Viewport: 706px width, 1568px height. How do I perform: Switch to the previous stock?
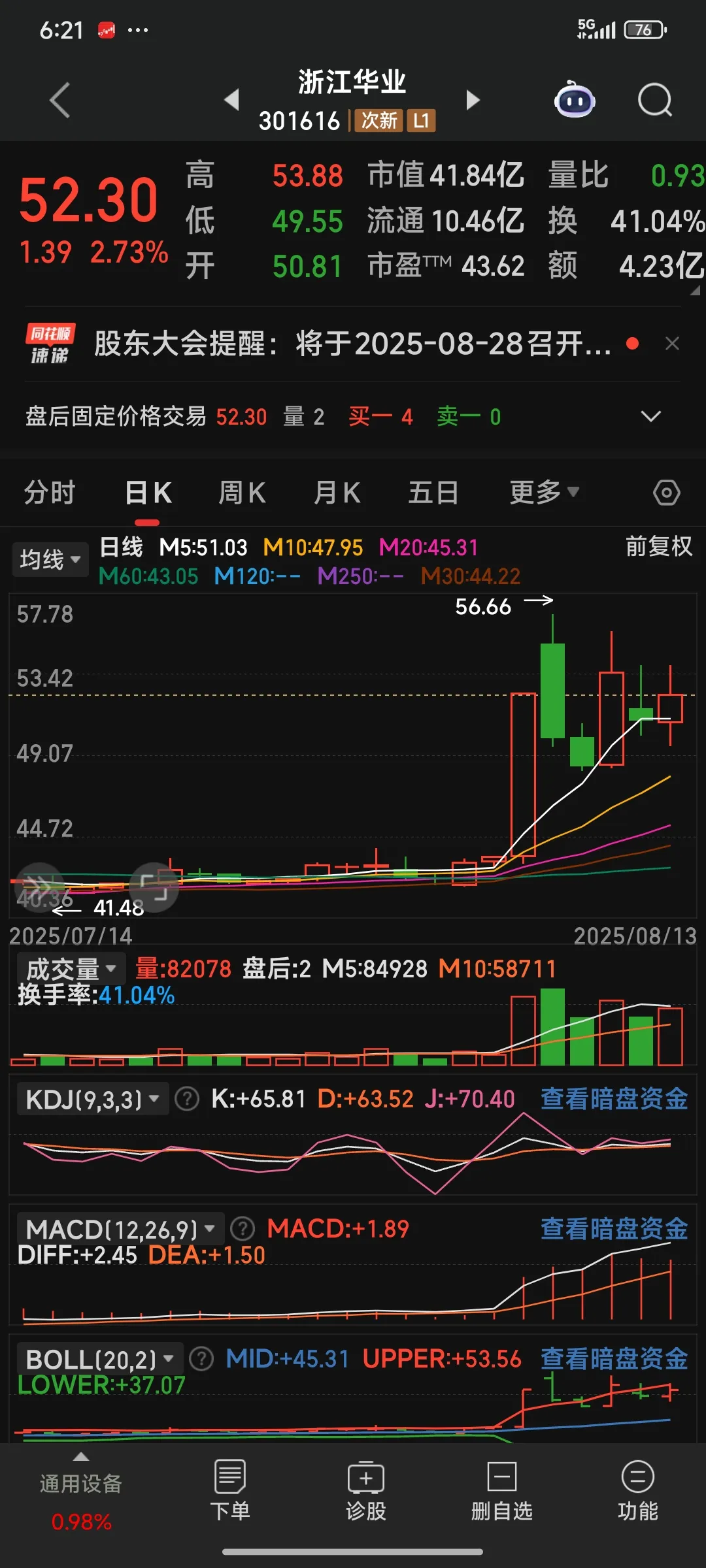pyautogui.click(x=231, y=100)
